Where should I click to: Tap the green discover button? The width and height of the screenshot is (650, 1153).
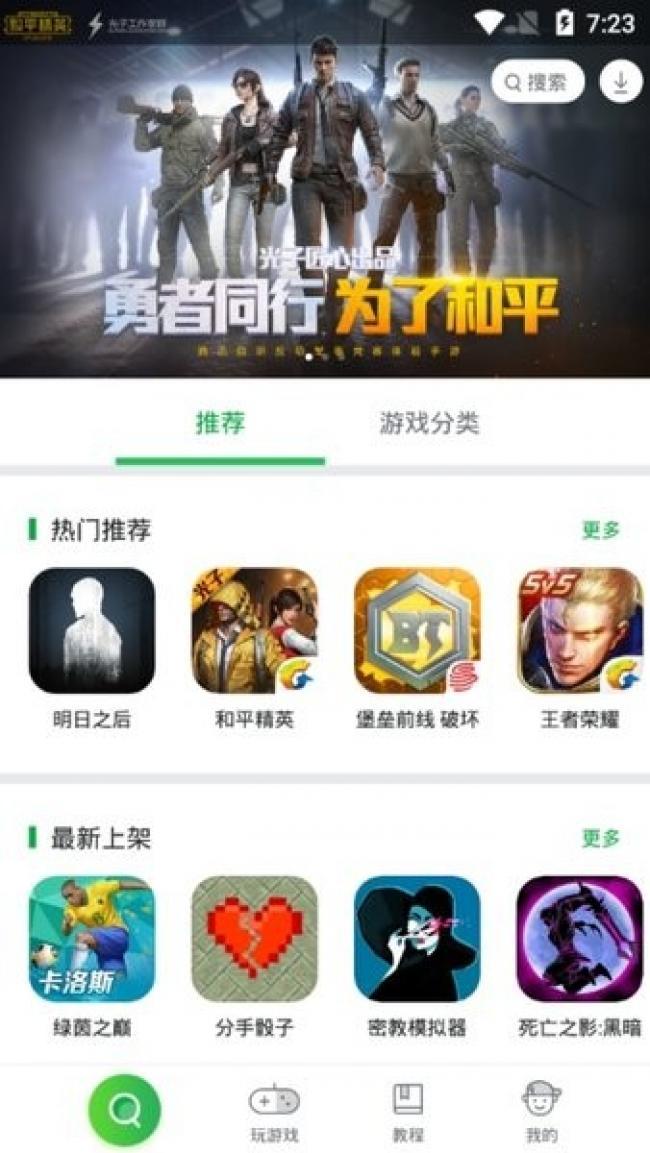pos(124,1109)
